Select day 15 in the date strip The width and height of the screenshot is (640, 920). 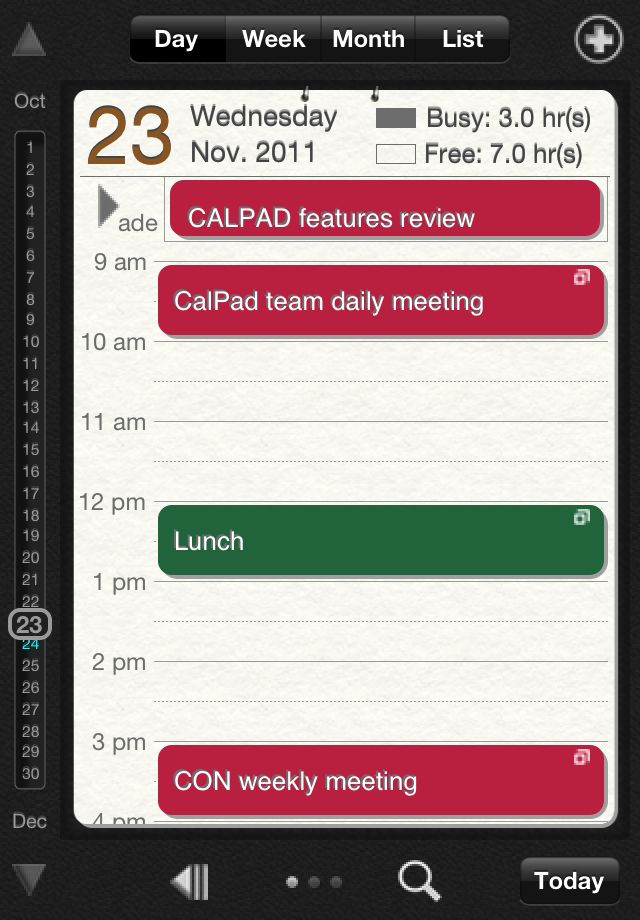[30, 450]
